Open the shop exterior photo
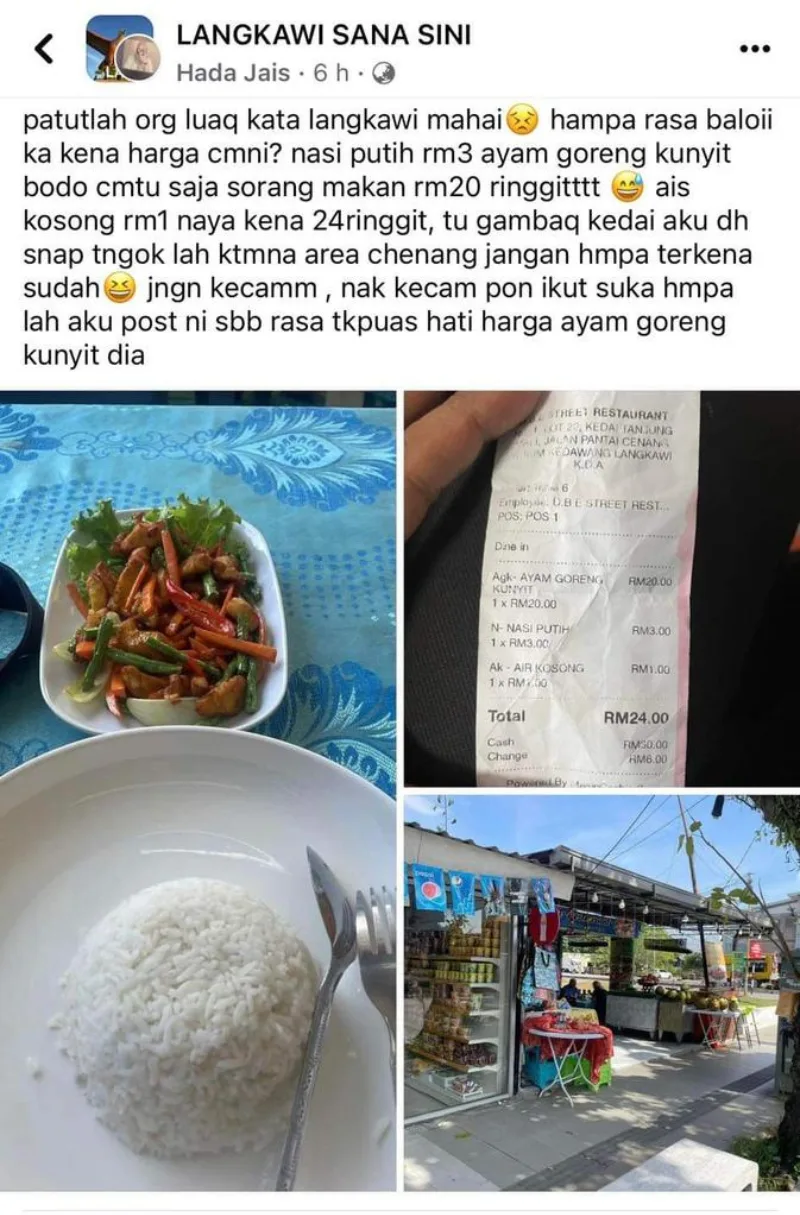Image resolution: width=800 pixels, height=1215 pixels. pyautogui.click(x=600, y=992)
